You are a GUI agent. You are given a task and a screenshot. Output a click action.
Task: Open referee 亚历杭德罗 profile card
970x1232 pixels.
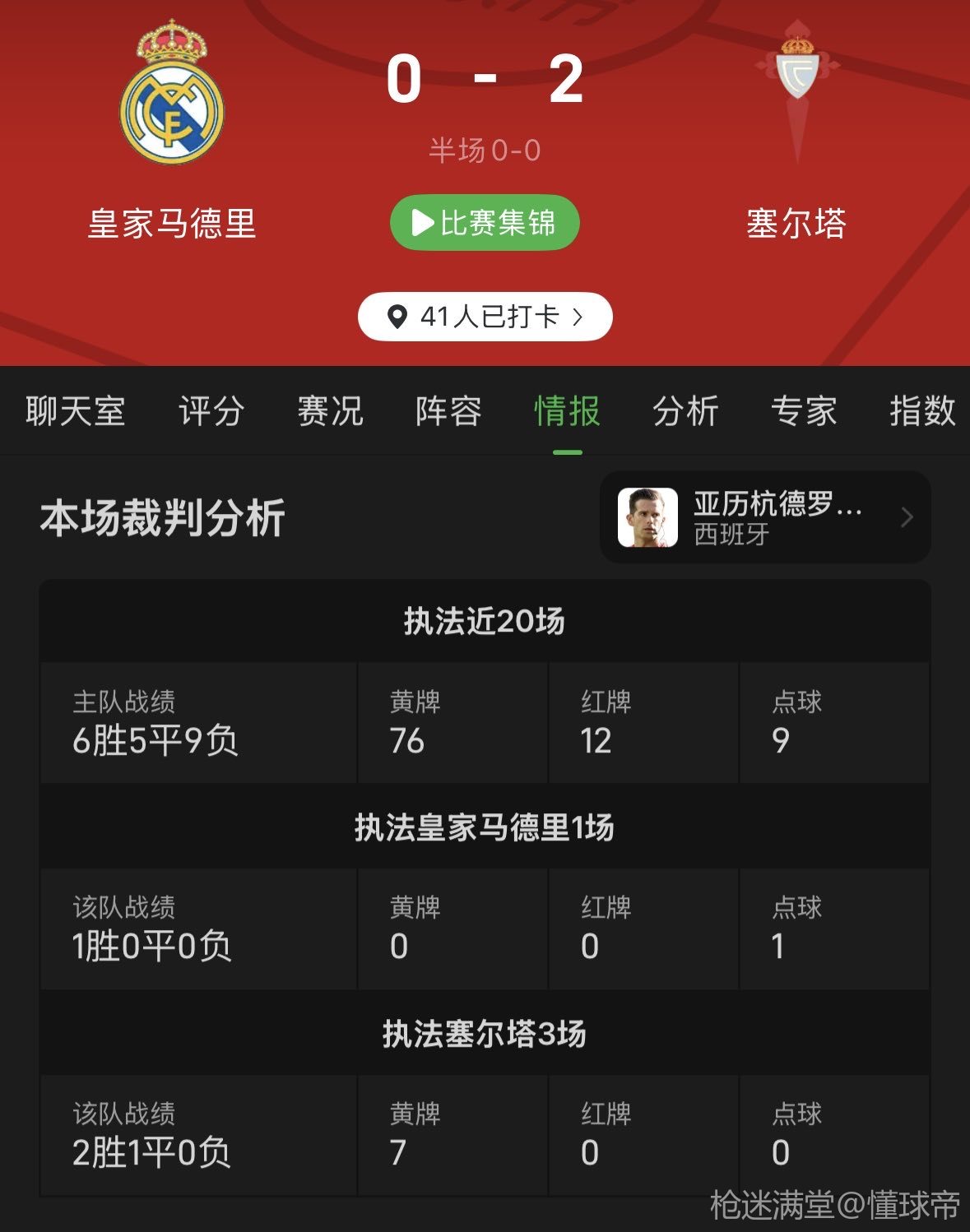pyautogui.click(x=765, y=517)
